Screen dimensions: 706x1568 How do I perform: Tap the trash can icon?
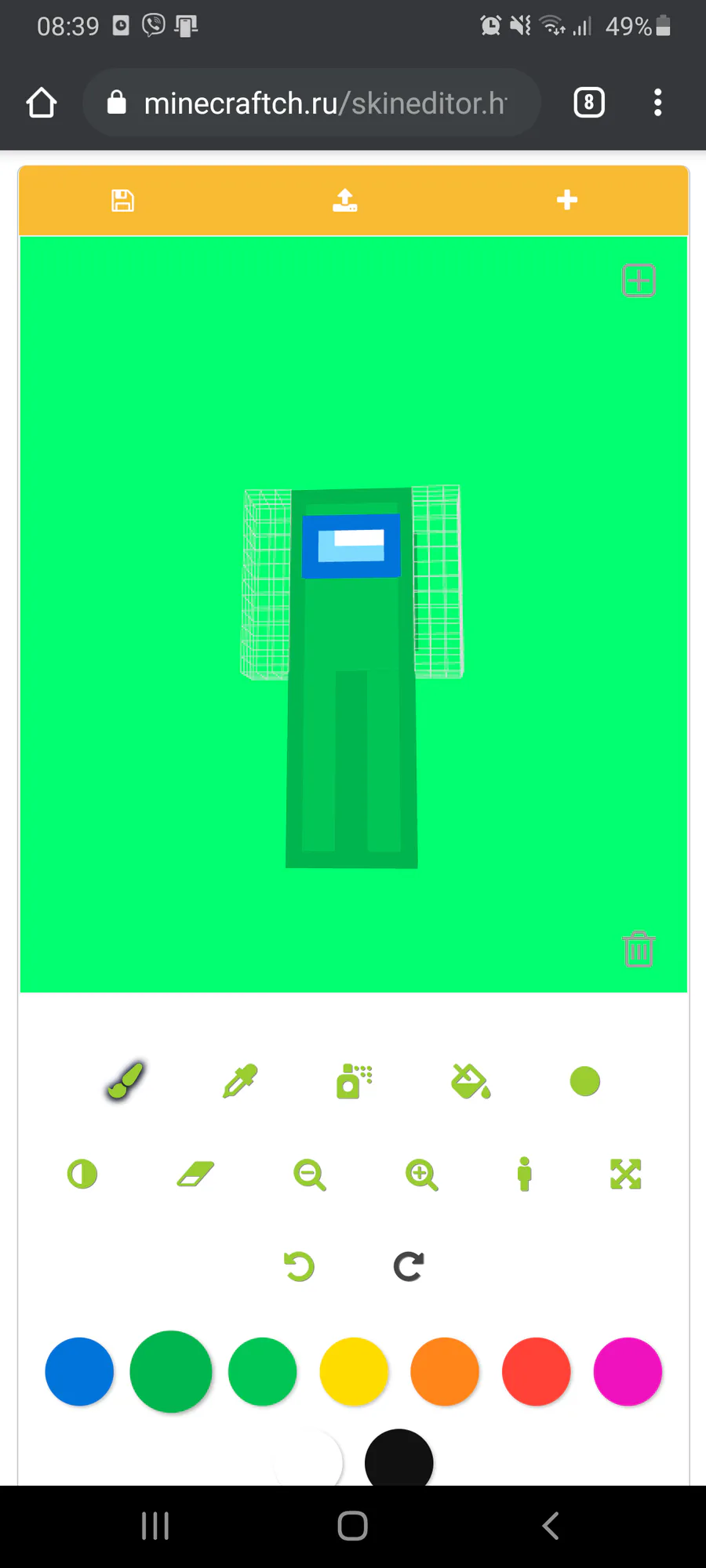click(x=639, y=949)
